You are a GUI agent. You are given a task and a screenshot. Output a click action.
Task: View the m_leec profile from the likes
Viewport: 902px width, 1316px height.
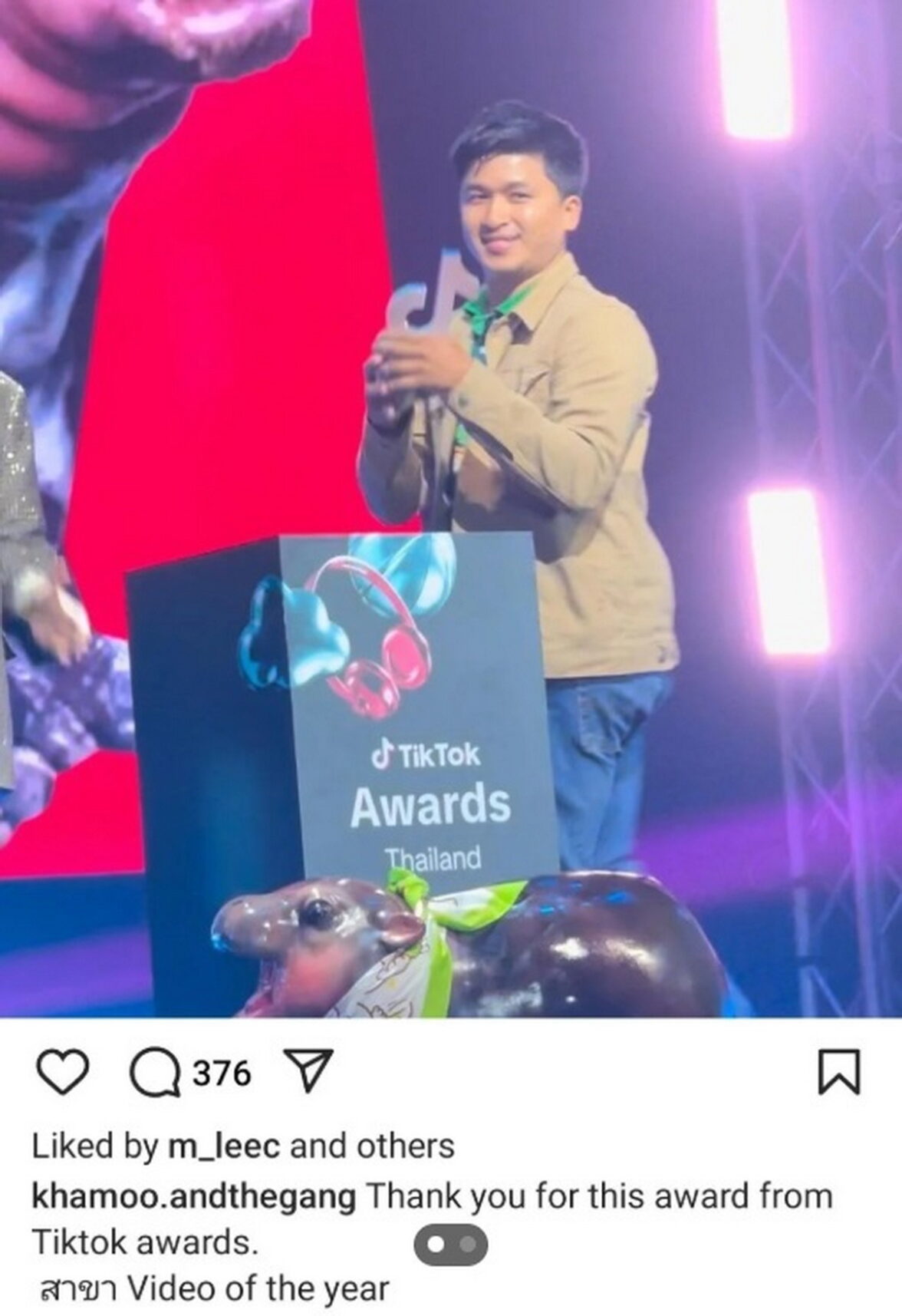pyautogui.click(x=225, y=1146)
